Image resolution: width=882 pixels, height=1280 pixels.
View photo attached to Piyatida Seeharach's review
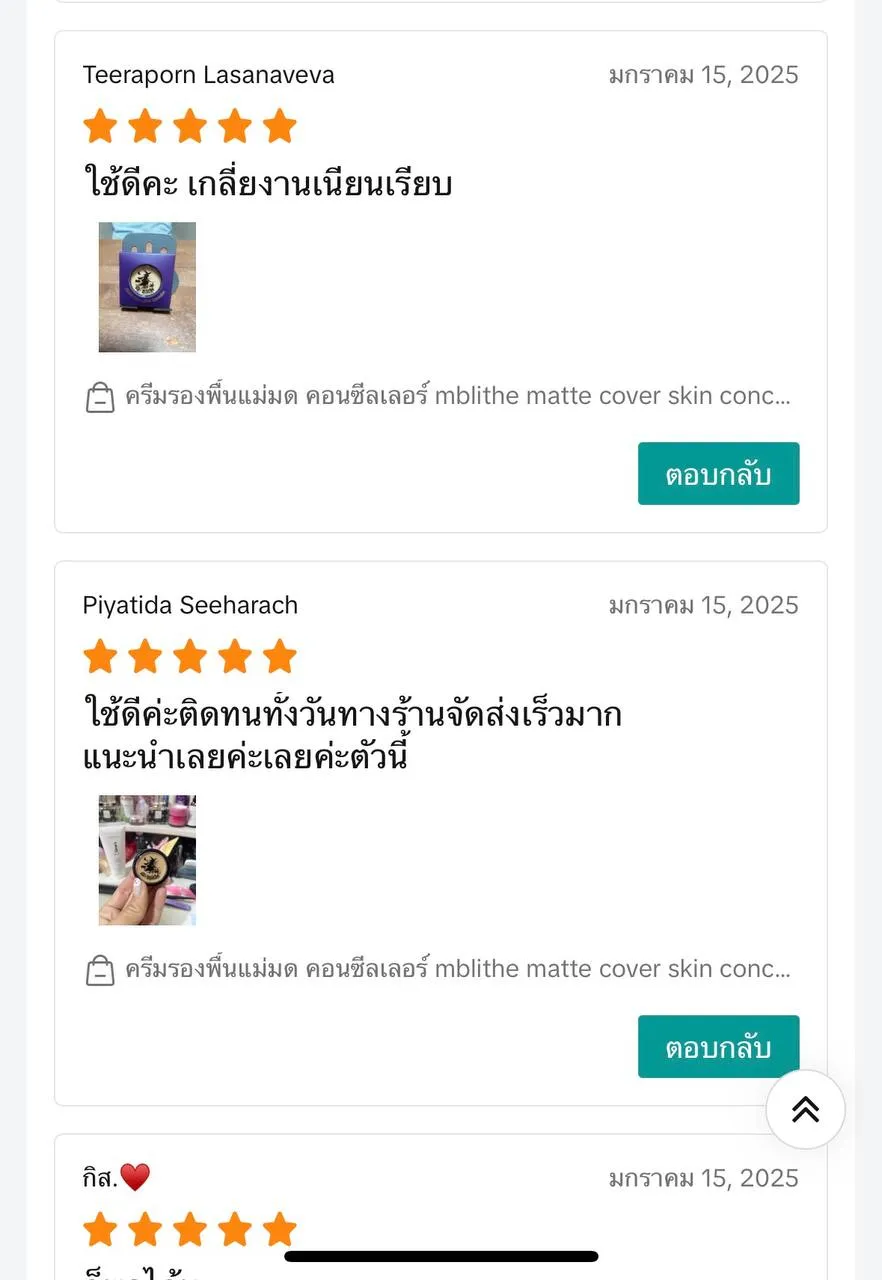pos(147,860)
